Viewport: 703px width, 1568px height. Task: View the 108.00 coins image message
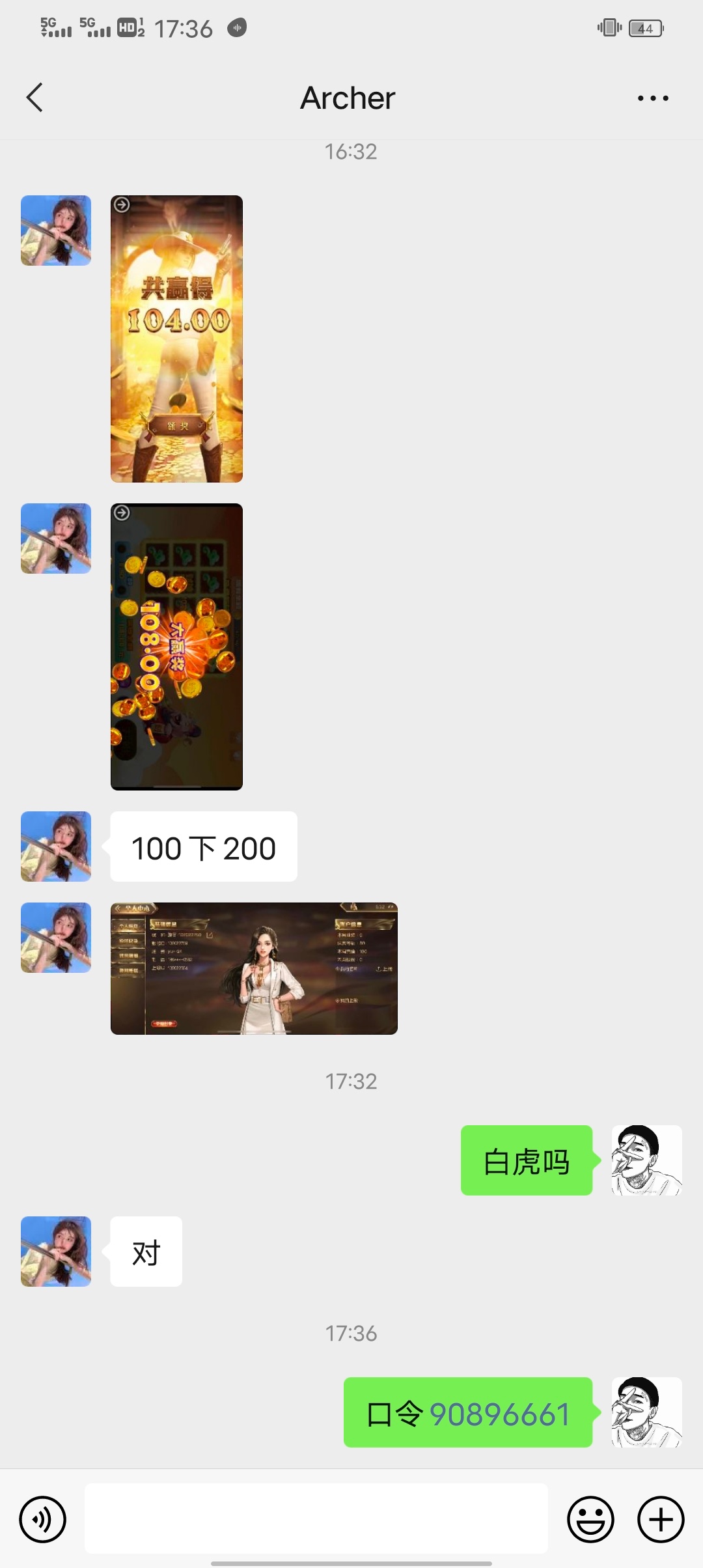click(176, 647)
